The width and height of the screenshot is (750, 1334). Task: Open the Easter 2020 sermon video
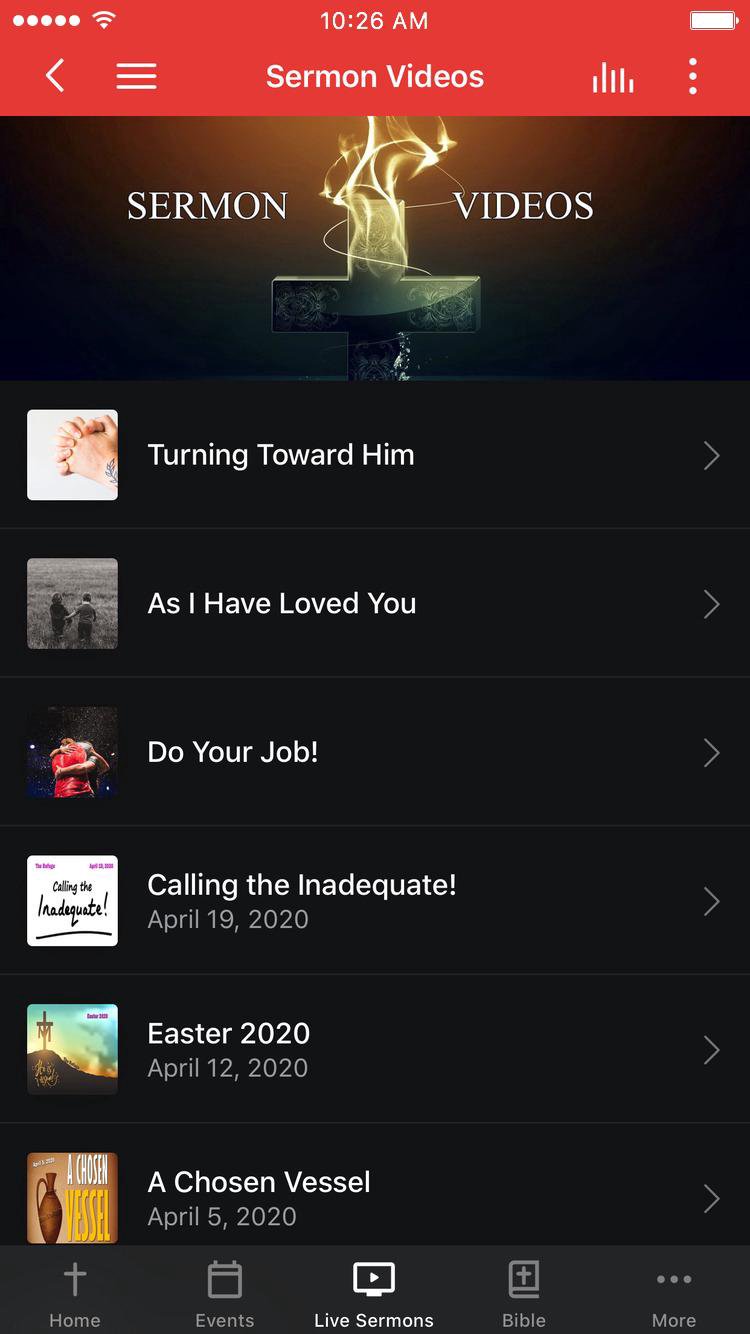(375, 1050)
